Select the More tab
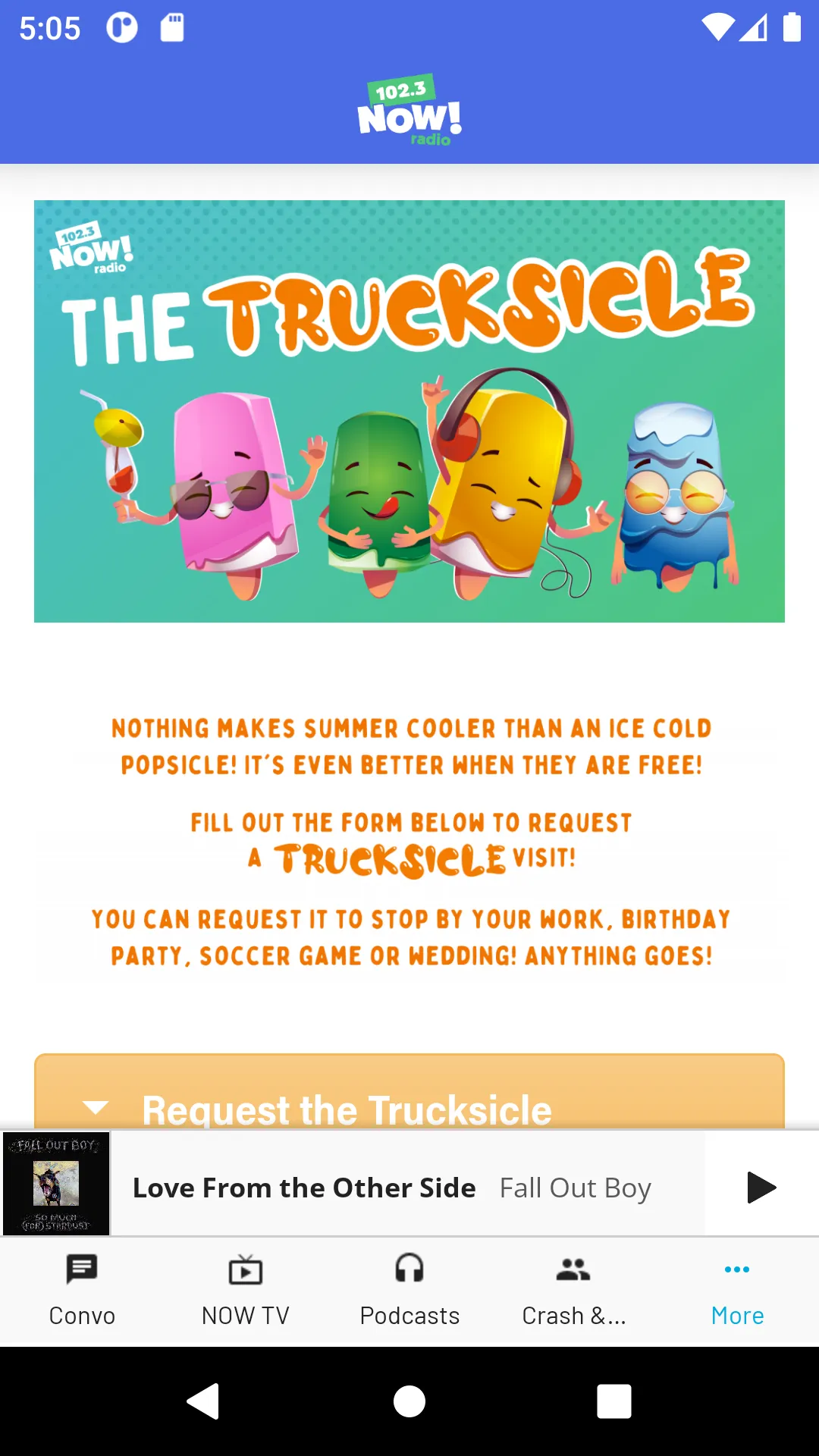The width and height of the screenshot is (819, 1456). coord(737,1291)
